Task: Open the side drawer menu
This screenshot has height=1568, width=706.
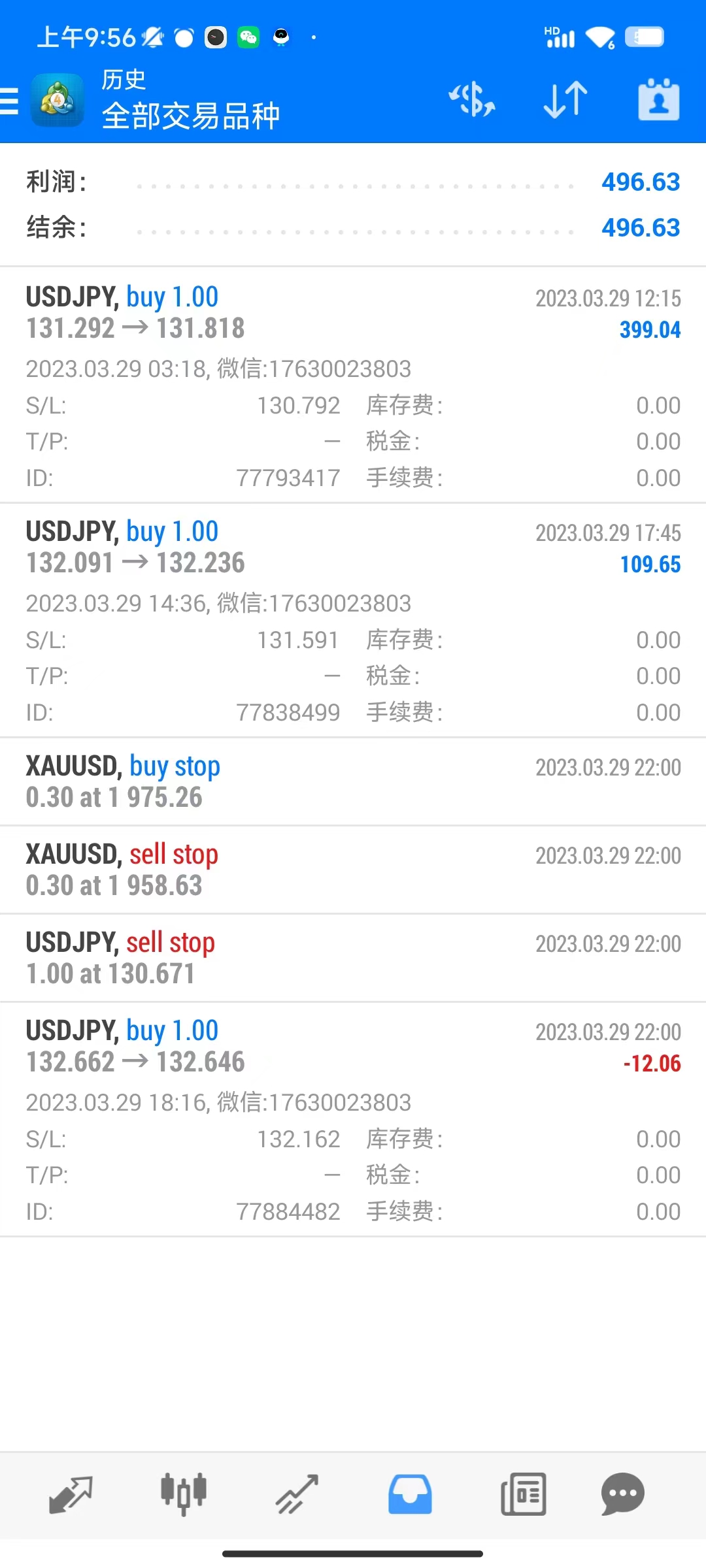Action: click(x=10, y=101)
